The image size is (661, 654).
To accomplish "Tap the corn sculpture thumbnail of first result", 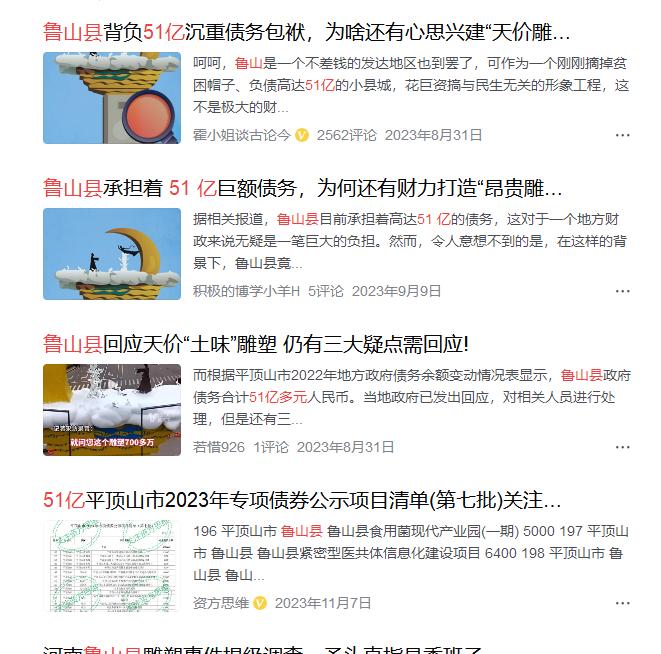I will (x=112, y=98).
